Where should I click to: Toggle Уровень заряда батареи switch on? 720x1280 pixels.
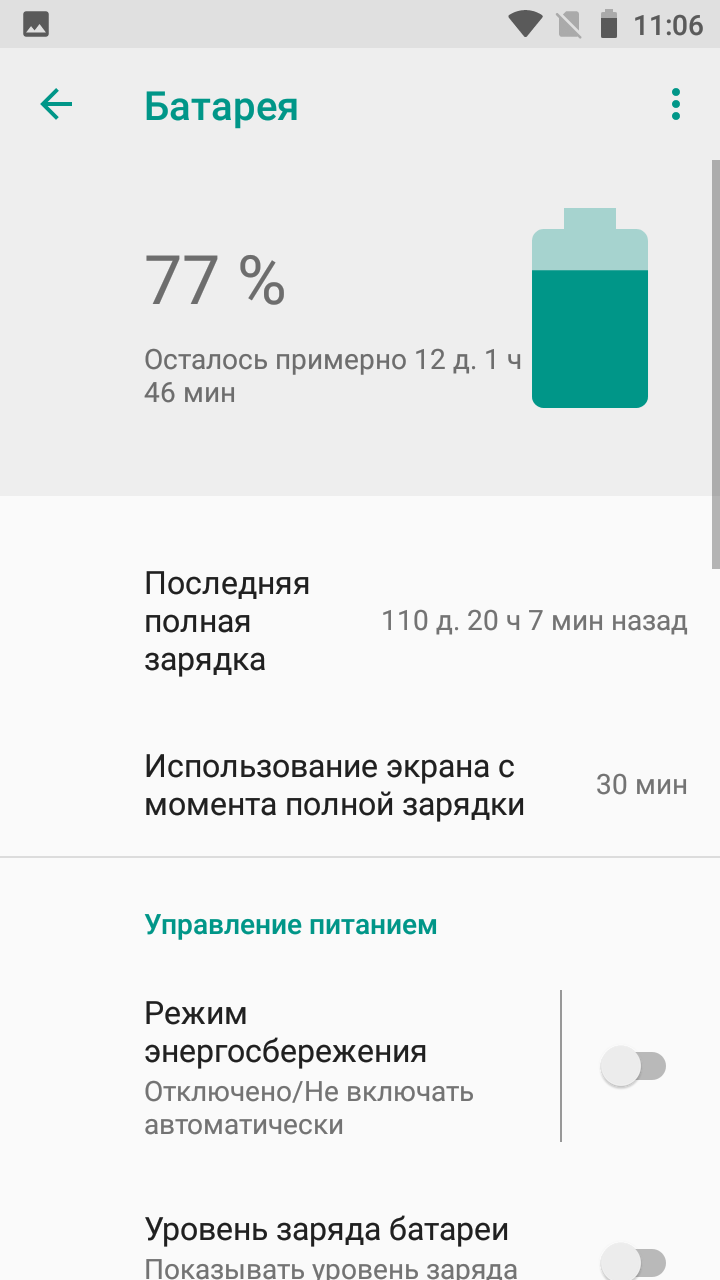point(633,1261)
